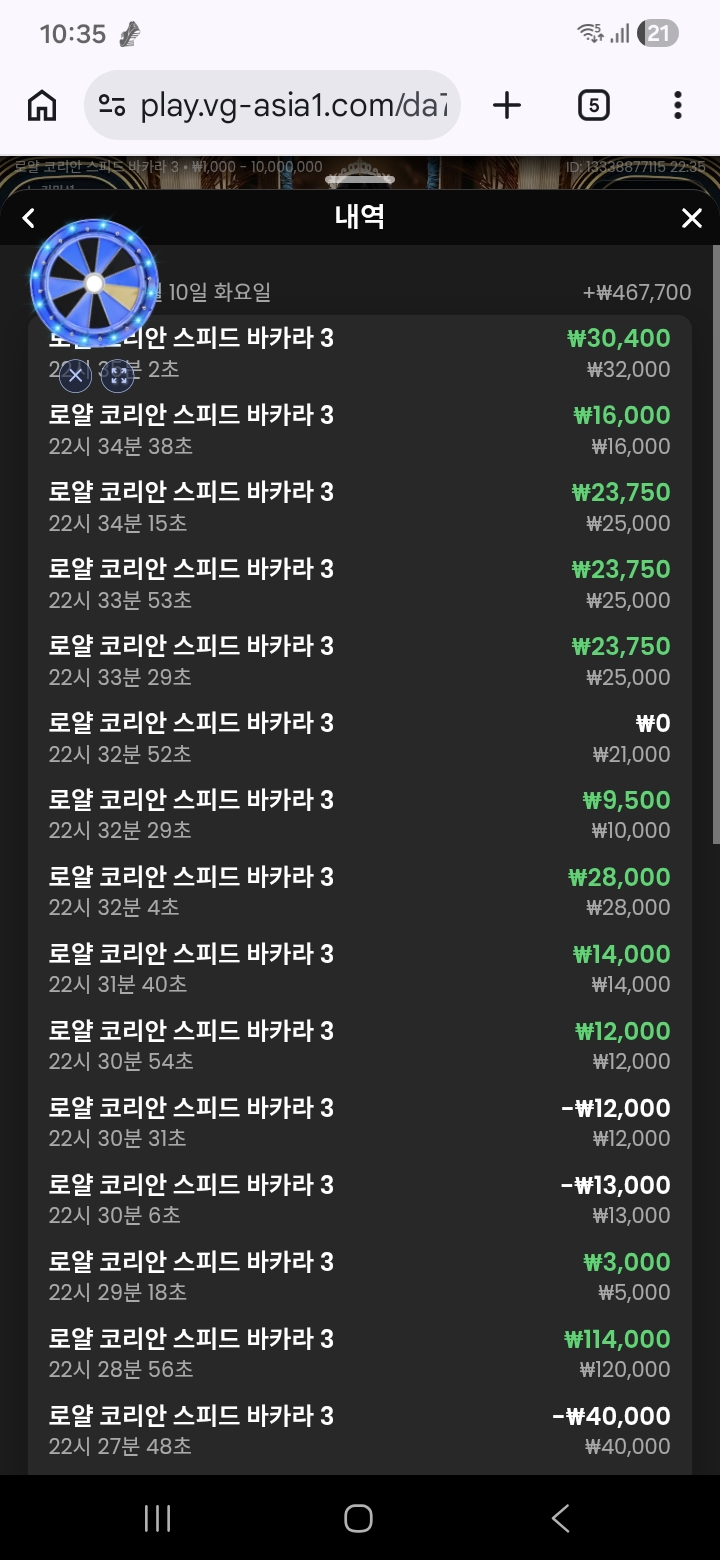The image size is (720, 1560).
Task: View details of the 22시 32분 52초 round
Action: click(359, 738)
